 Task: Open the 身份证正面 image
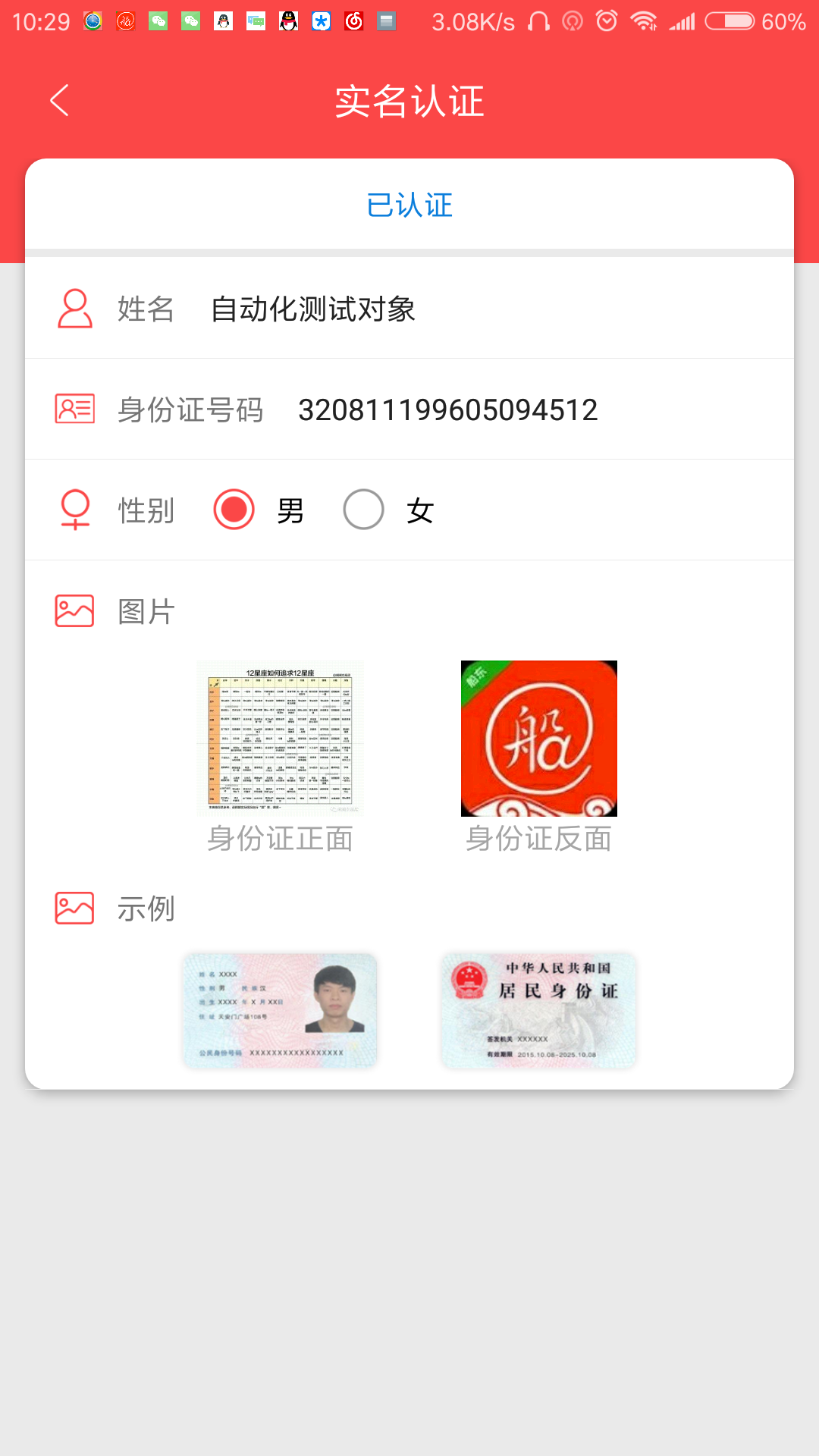coord(280,738)
